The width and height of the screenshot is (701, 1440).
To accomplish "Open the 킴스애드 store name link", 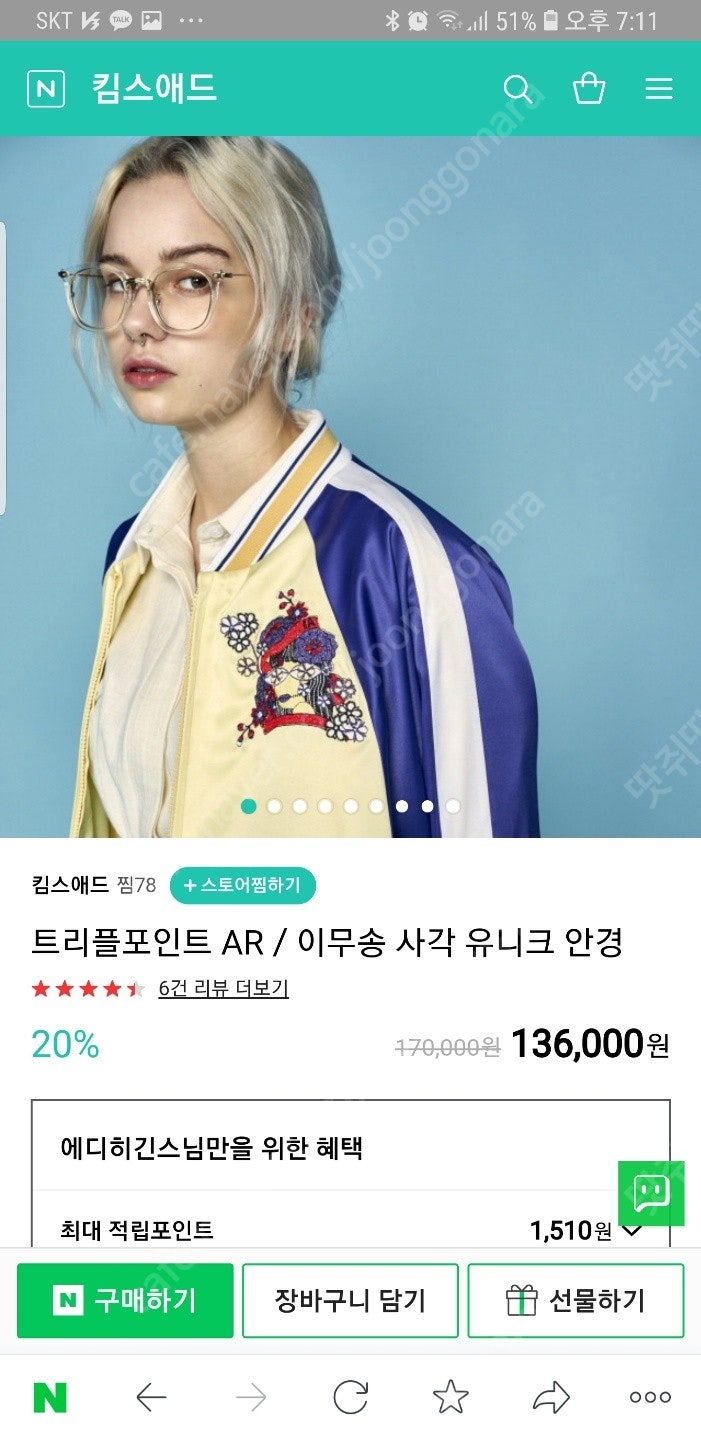I will click(x=70, y=885).
